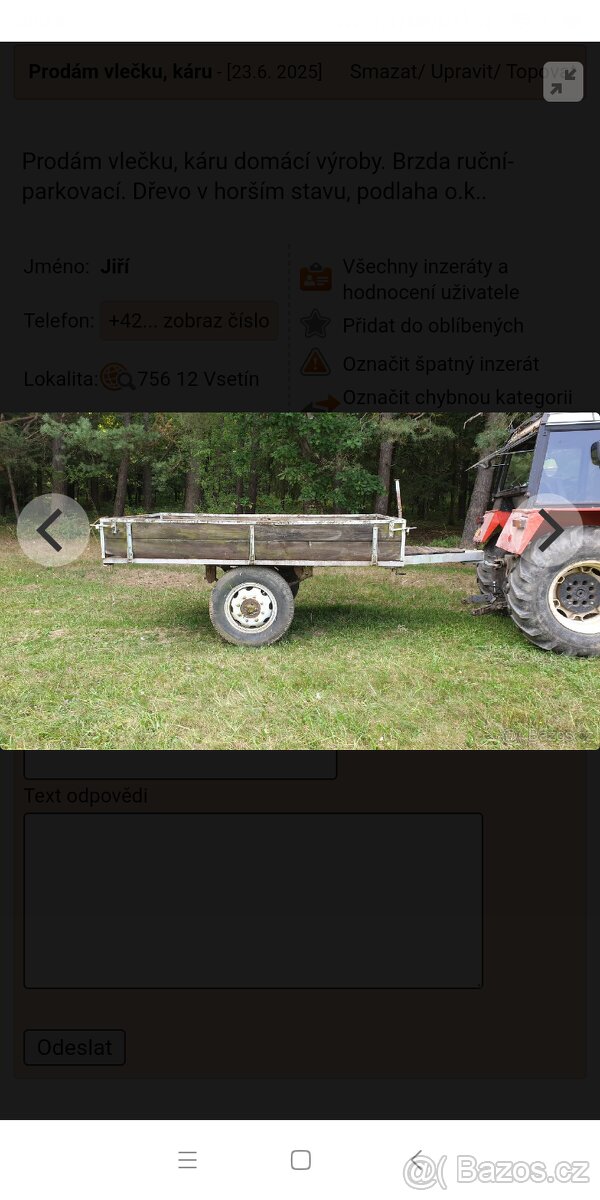
Task: Go to the home screen
Action: 300,1160
